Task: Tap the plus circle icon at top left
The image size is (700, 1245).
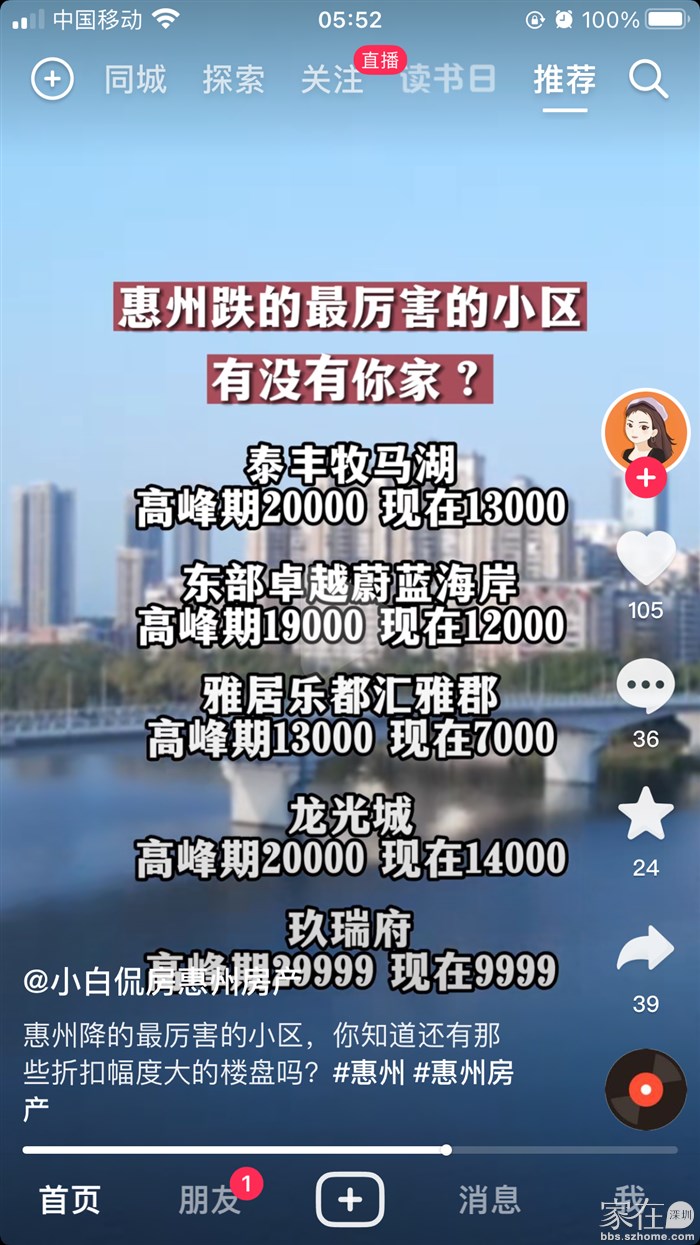Action: (52, 79)
